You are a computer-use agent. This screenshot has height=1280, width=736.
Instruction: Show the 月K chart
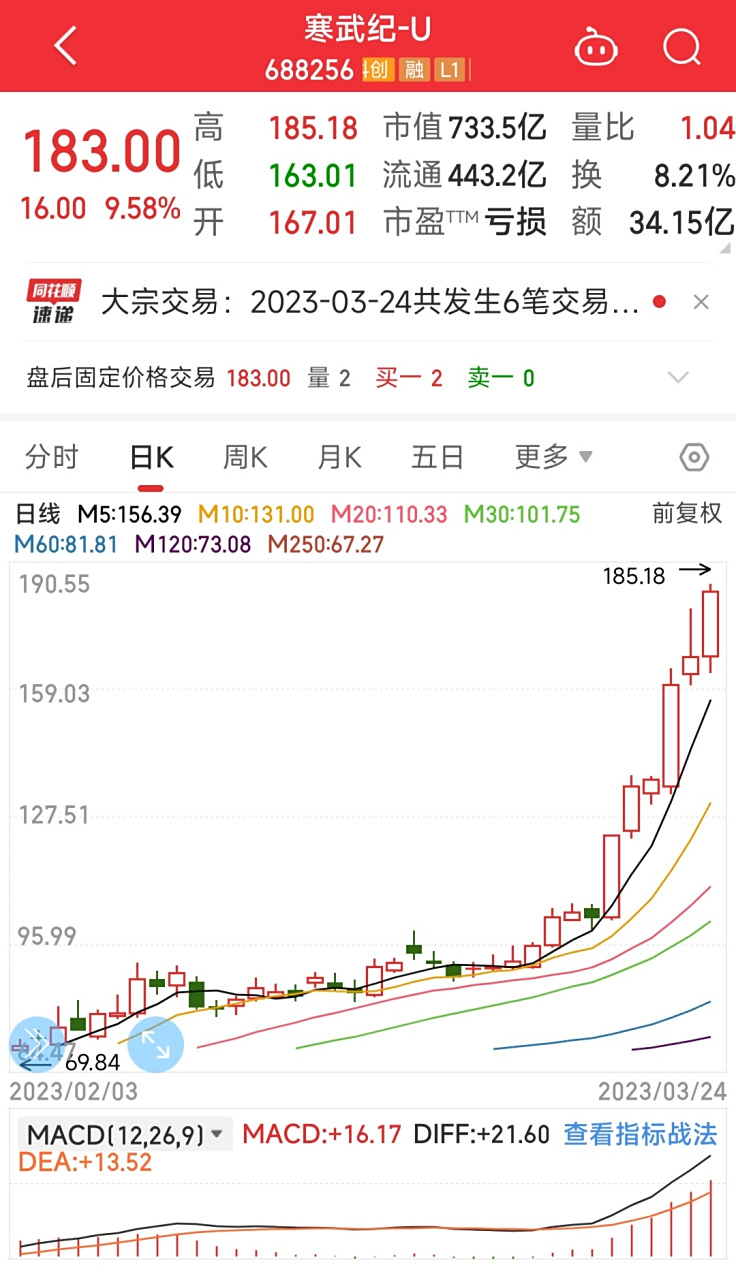[x=339, y=458]
